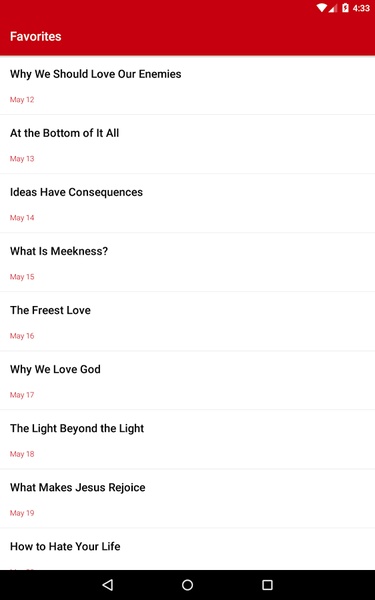Open the recent apps view
Image resolution: width=375 pixels, height=600 pixels.
[x=267, y=585]
